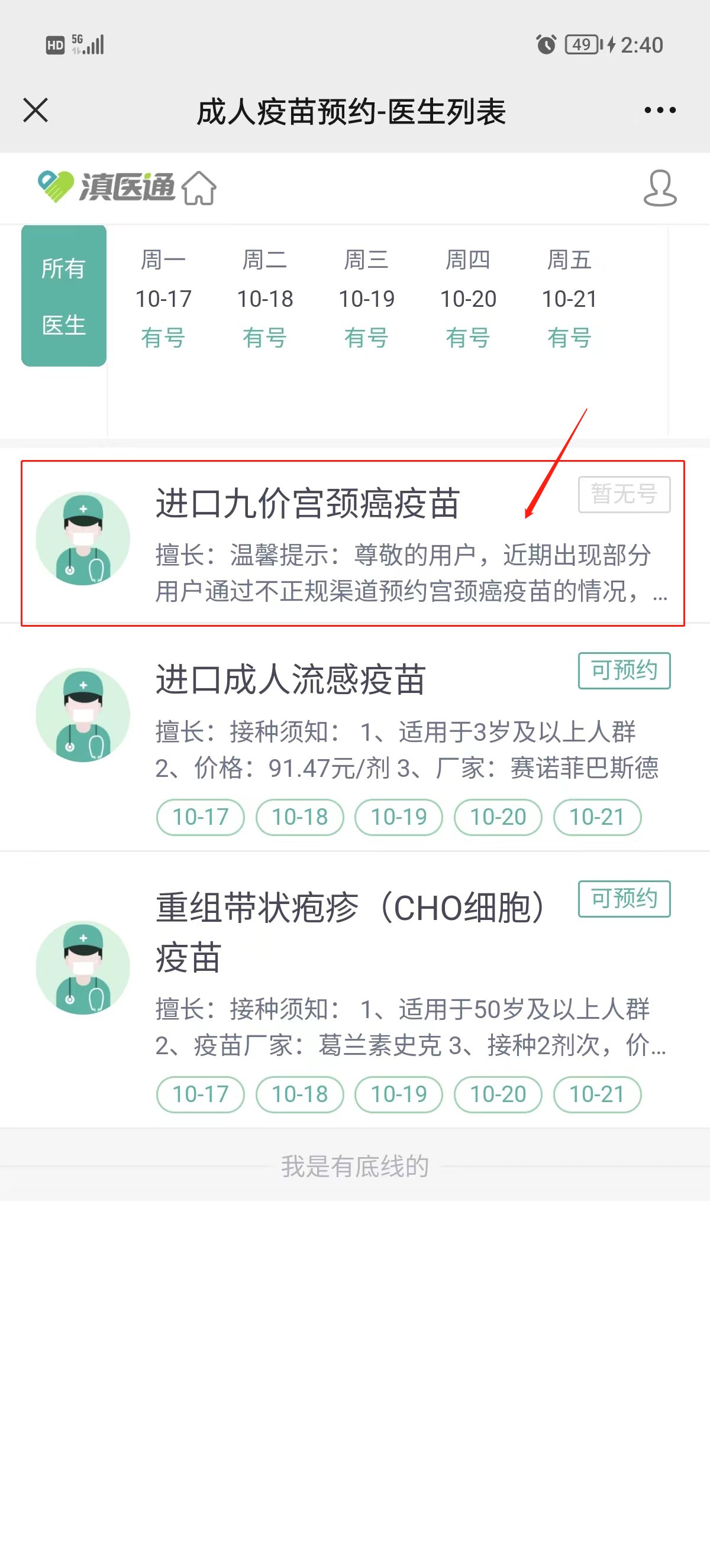Screen dimensions: 710x1568
Task: Open the 进口九价宫颈癌疫苗 entry
Action: pyautogui.click(x=308, y=504)
